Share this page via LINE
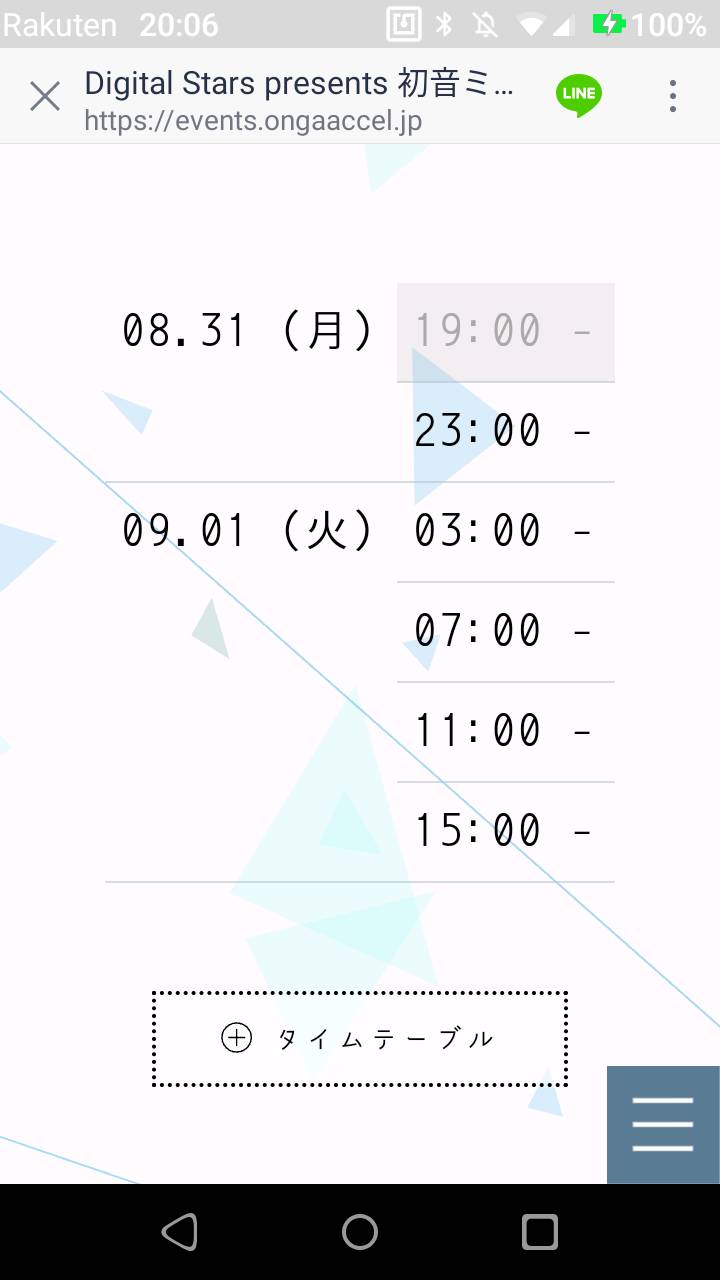This screenshot has width=720, height=1280. tap(579, 96)
